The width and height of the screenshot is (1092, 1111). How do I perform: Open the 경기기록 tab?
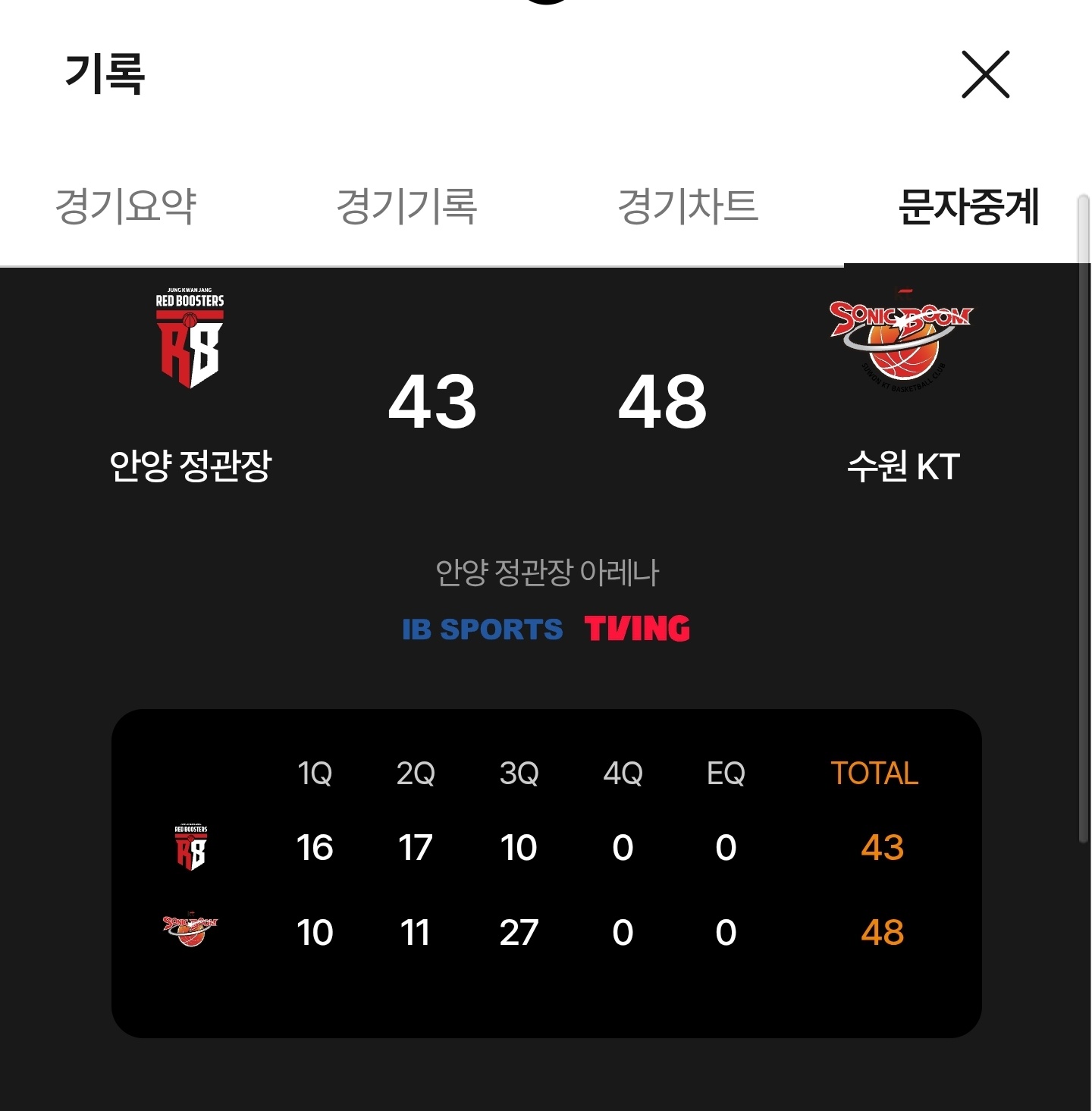[x=406, y=206]
